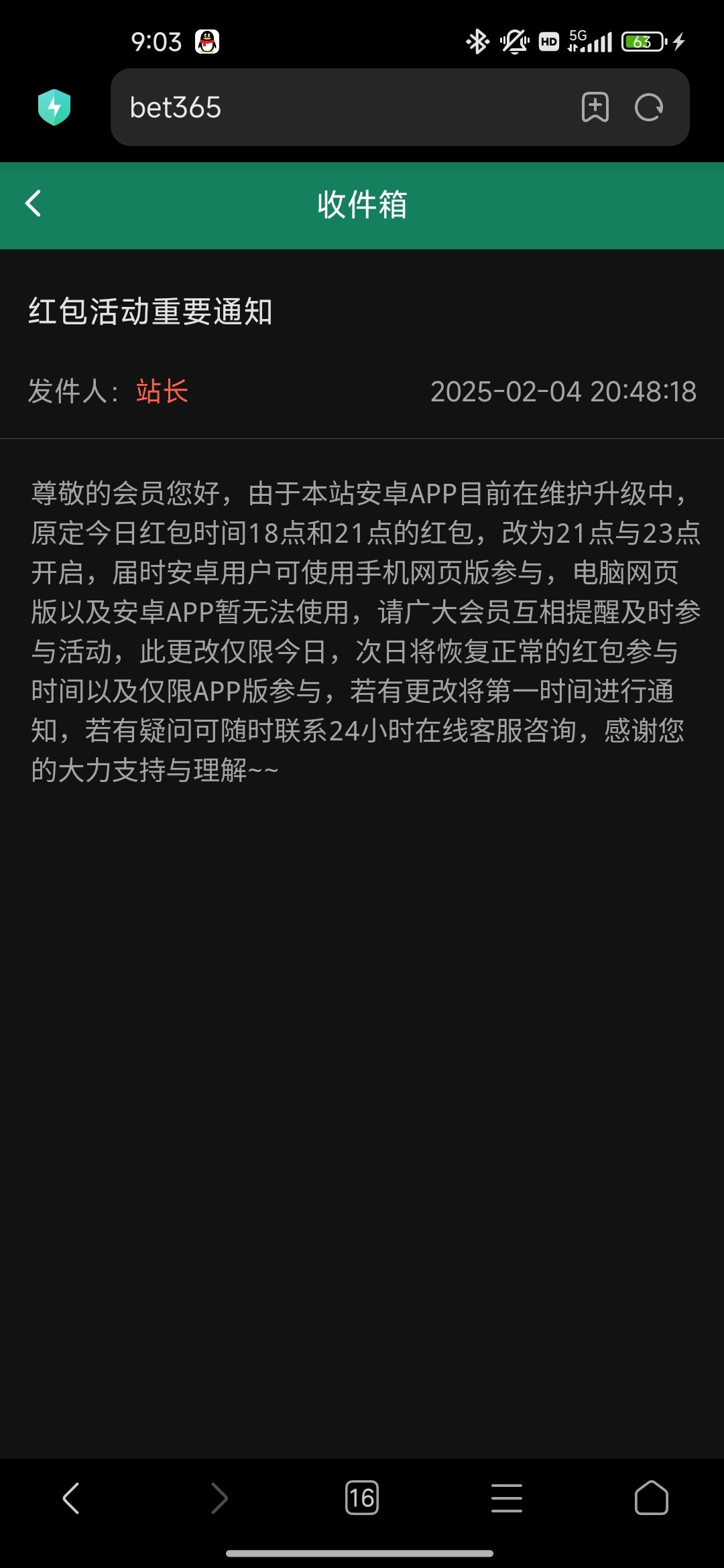Screen dimensions: 724x1568
Task: Open the browser menu in the bottom toolbar
Action: (x=507, y=1498)
